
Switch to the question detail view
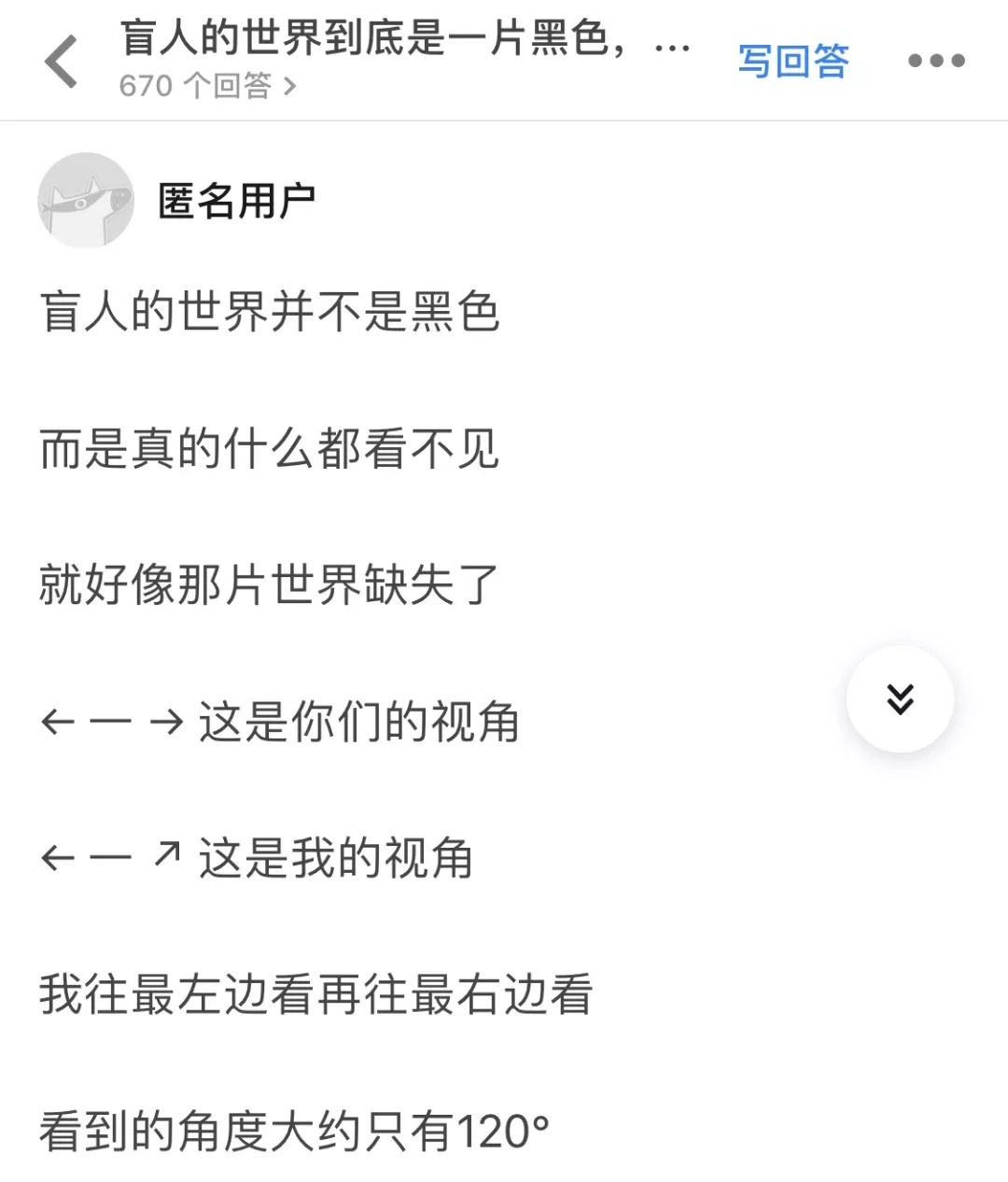[401, 43]
